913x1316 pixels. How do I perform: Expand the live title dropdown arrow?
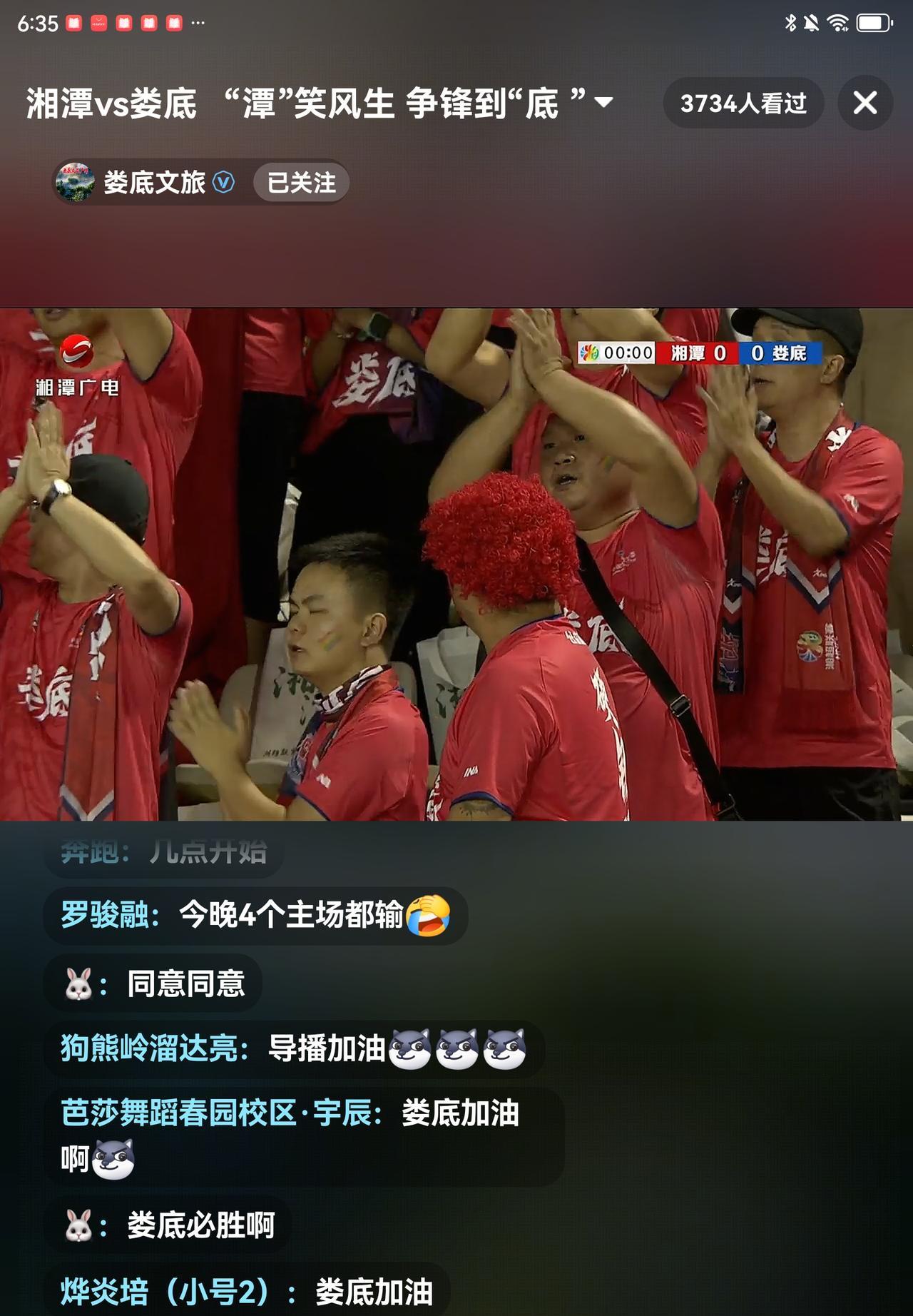(603, 102)
